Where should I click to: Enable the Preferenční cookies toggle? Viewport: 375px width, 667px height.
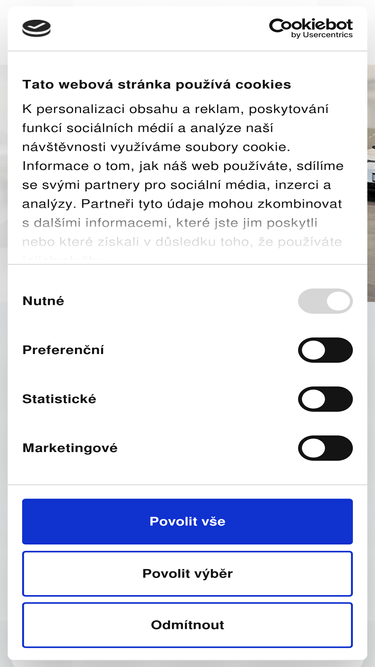click(325, 350)
